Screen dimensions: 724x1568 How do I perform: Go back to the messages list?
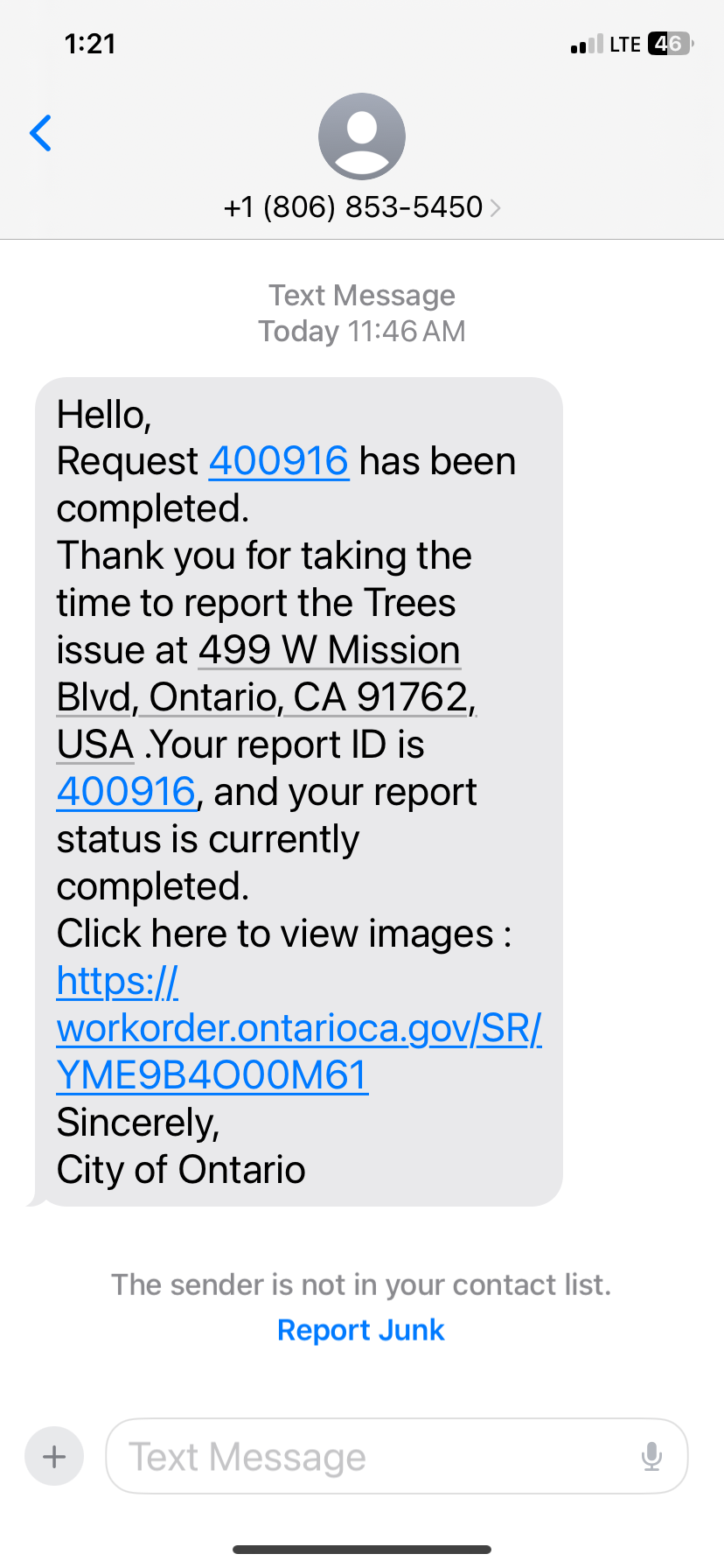(x=40, y=133)
